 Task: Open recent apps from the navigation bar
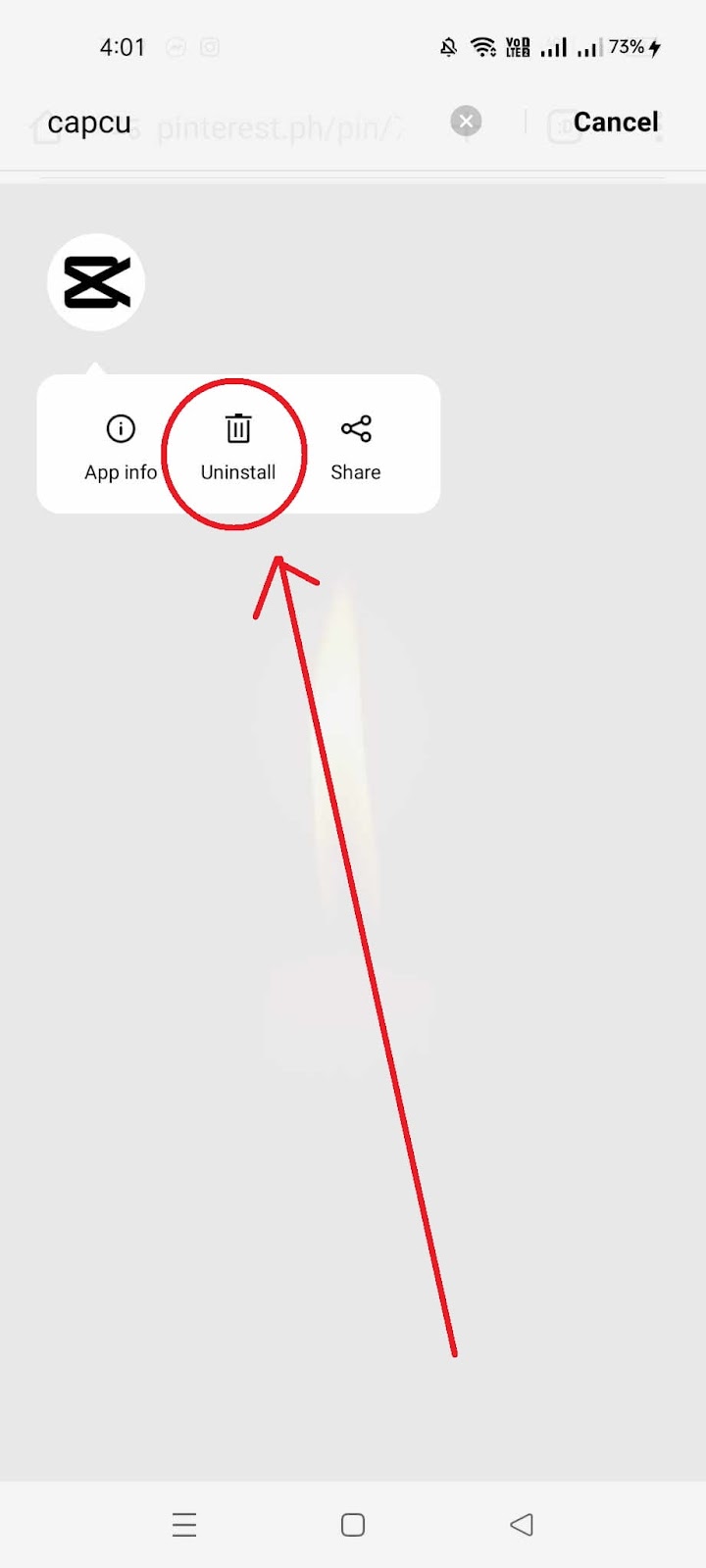tap(184, 1525)
